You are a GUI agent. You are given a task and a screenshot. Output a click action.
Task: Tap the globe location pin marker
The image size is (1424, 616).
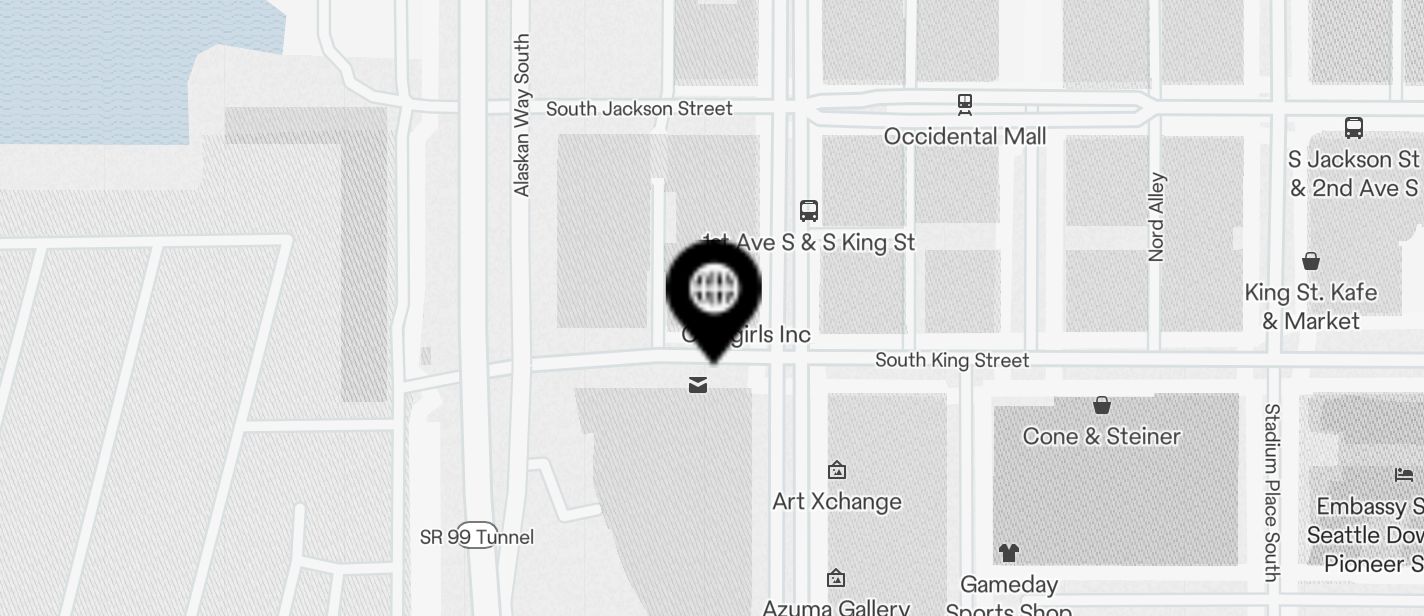714,291
